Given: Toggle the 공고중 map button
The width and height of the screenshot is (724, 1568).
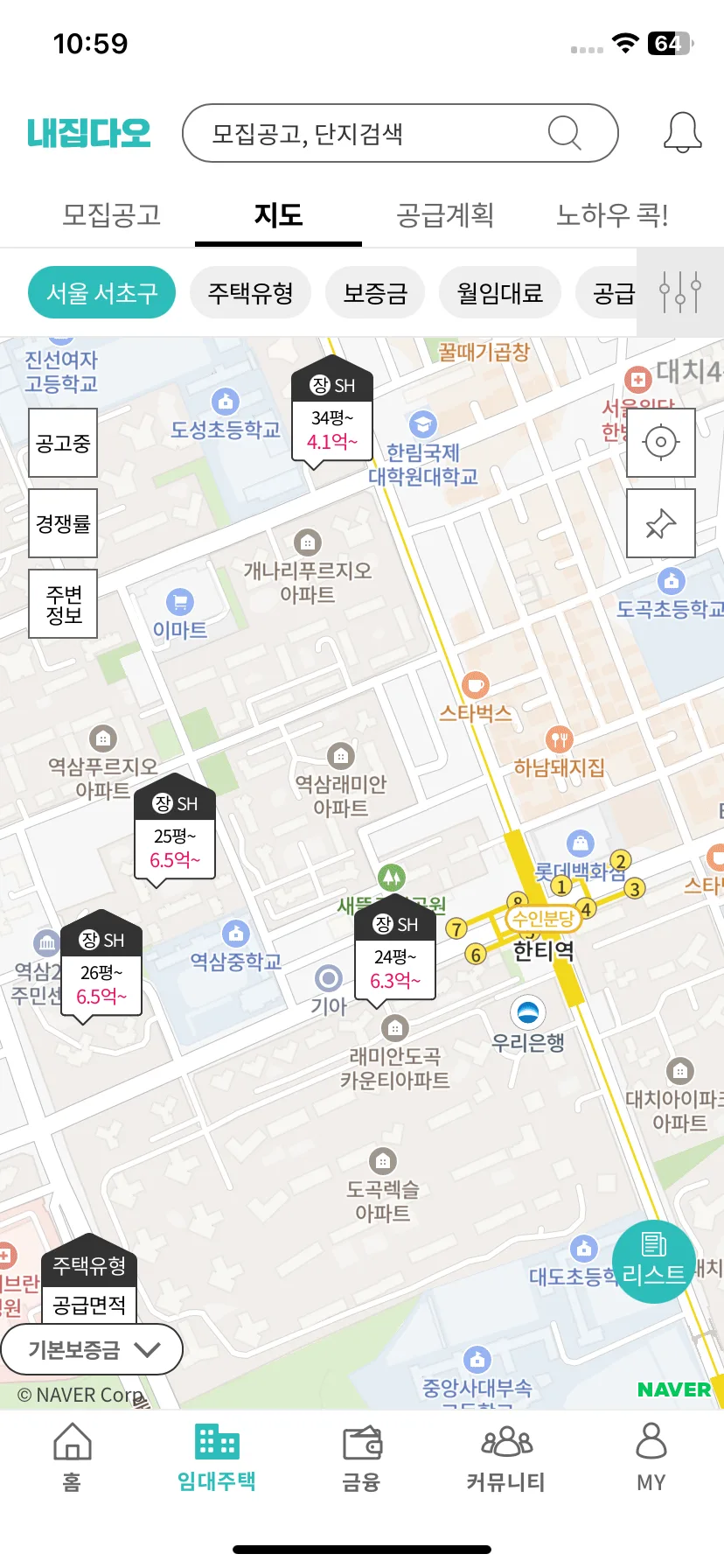Looking at the screenshot, I should pos(63,444).
